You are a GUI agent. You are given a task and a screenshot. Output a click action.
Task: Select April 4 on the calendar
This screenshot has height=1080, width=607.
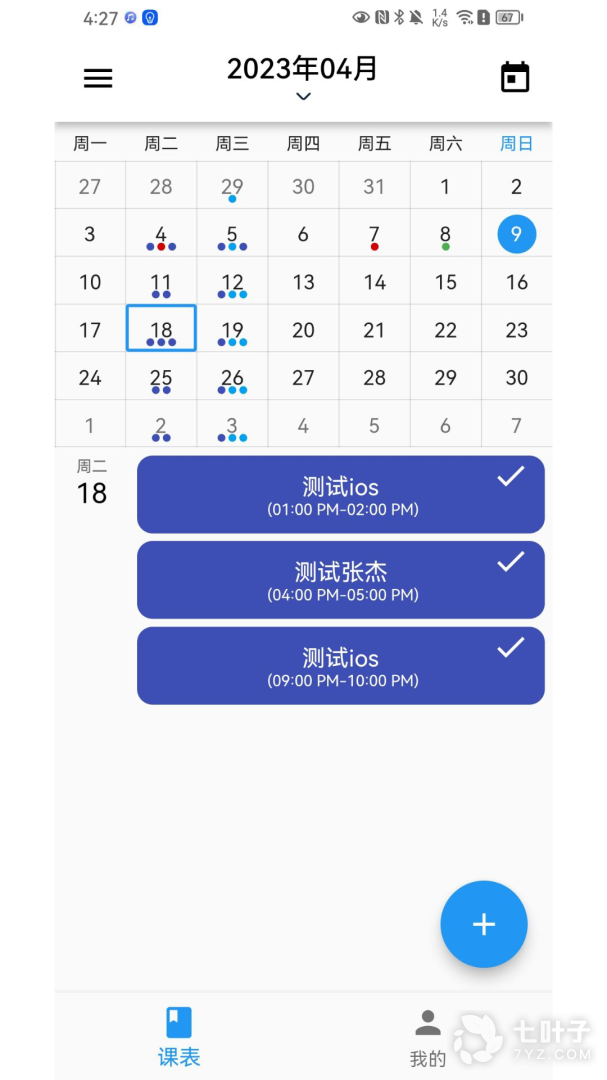161,235
